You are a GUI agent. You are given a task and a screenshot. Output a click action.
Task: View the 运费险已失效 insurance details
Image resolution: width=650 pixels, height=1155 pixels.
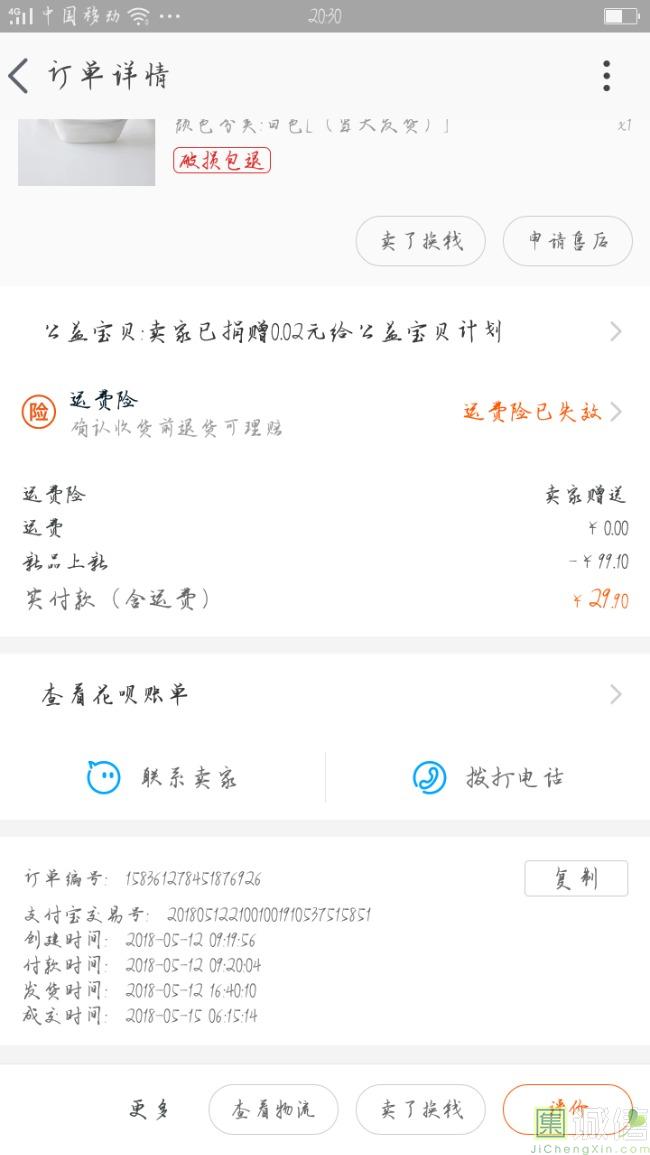point(541,412)
